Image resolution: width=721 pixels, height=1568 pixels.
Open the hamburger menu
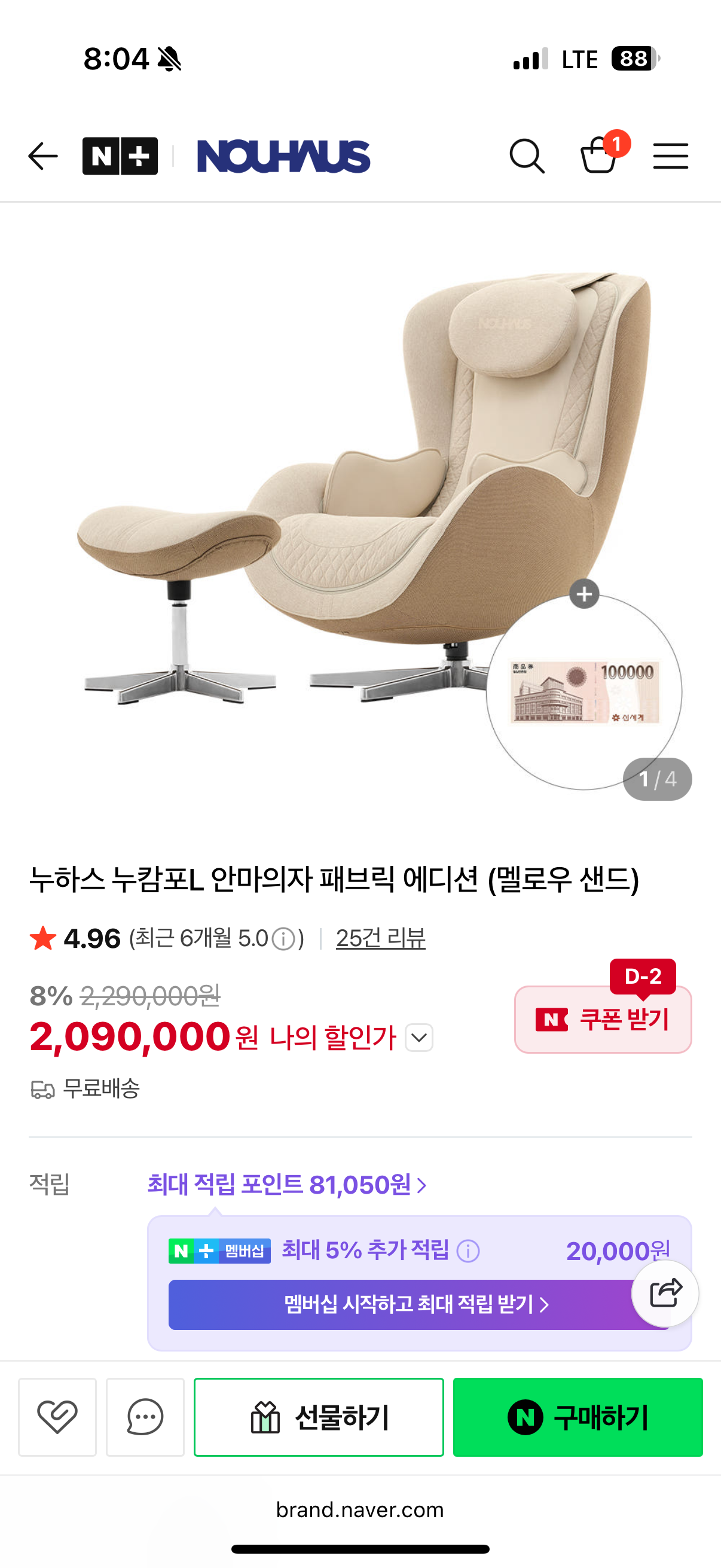pyautogui.click(x=671, y=157)
